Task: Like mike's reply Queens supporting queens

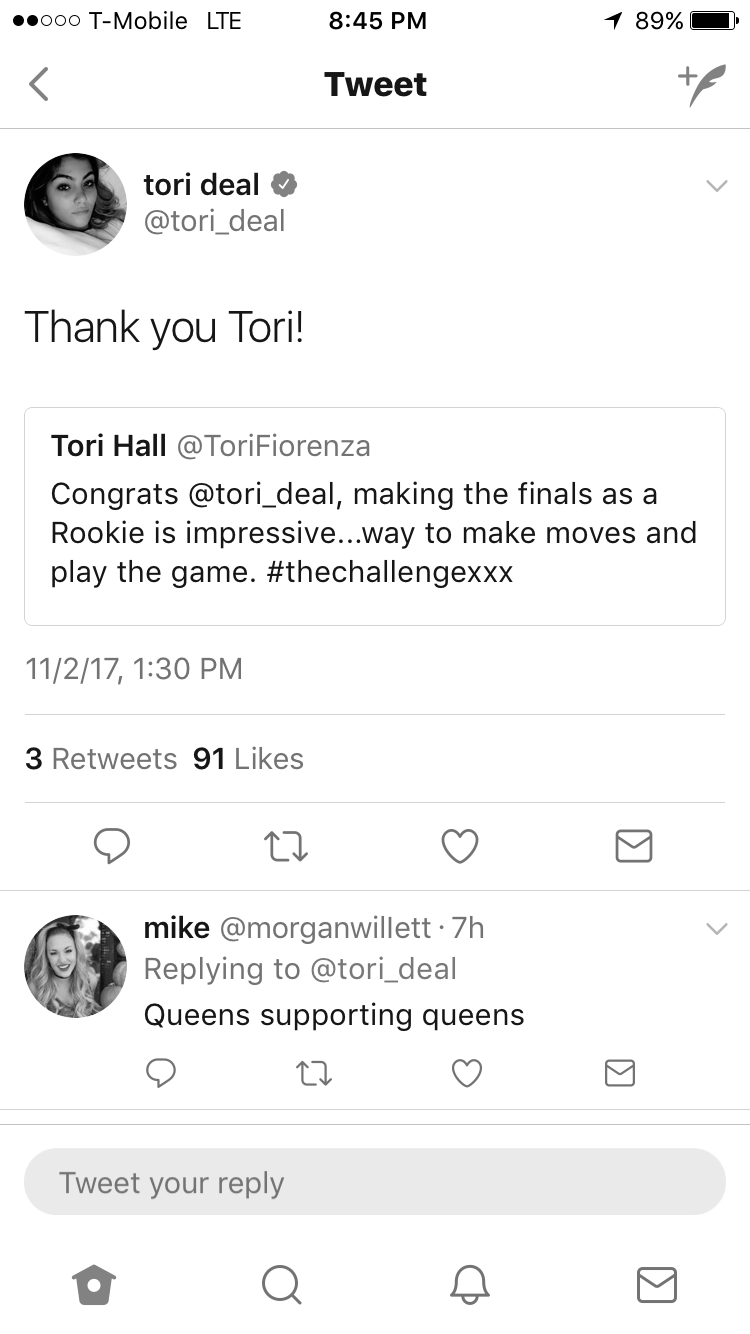Action: 467,1074
